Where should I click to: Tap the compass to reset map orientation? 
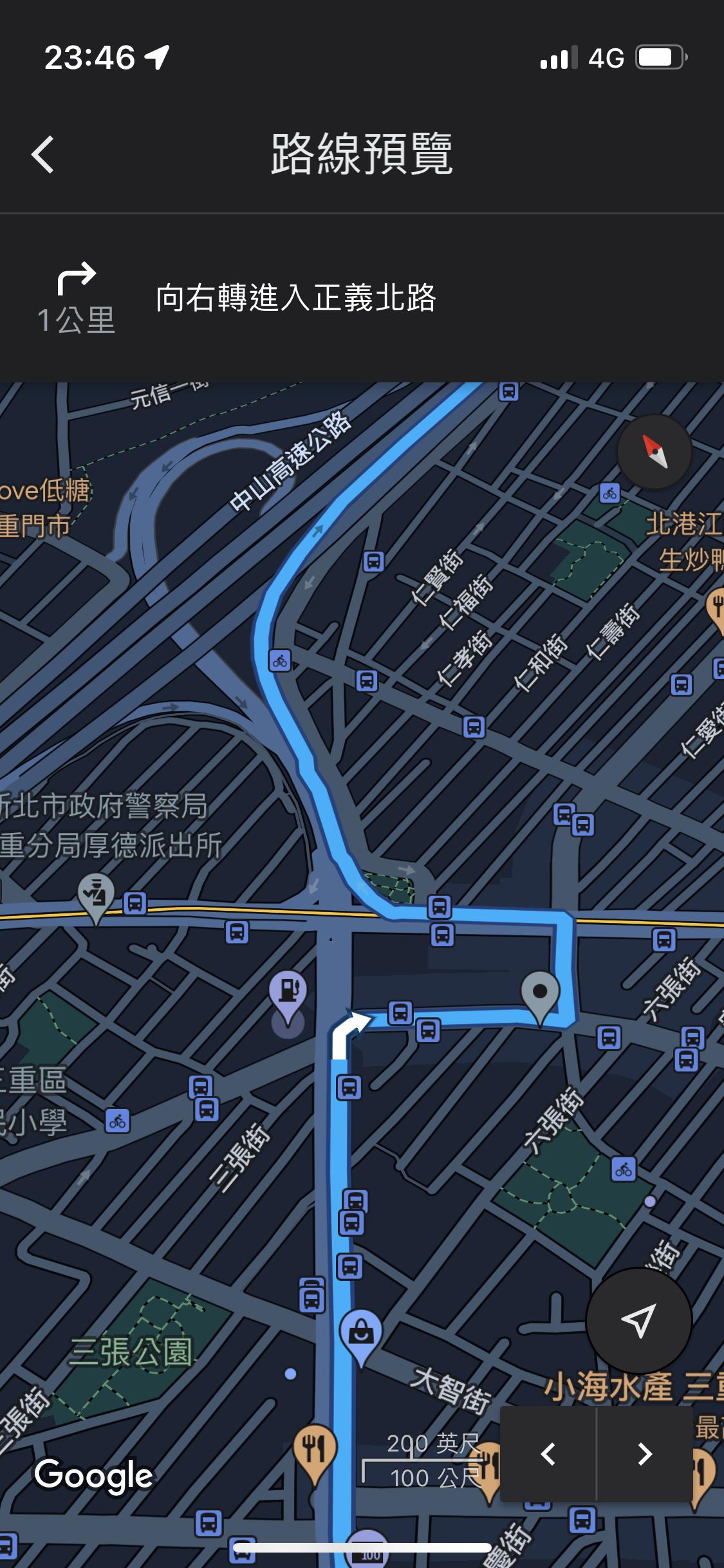(654, 451)
